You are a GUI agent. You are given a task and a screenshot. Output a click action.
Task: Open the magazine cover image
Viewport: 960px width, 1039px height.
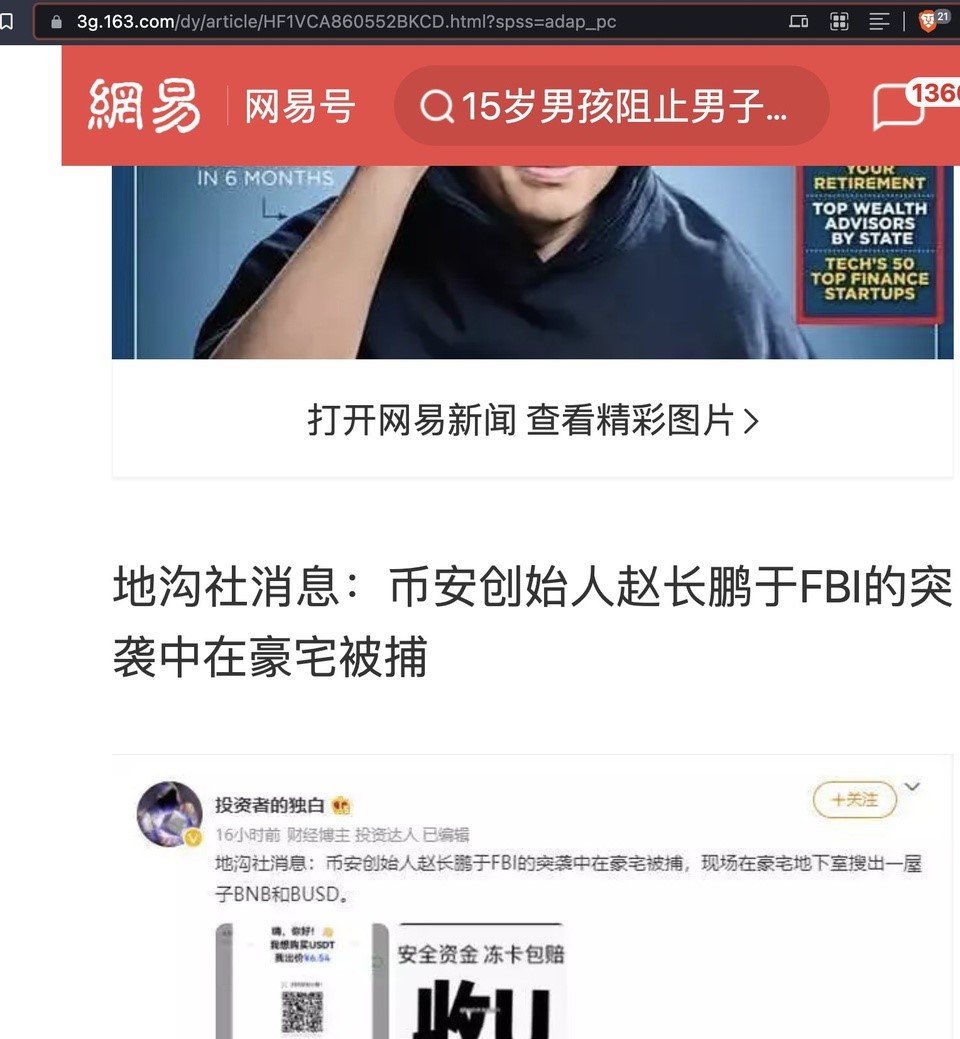[x=532, y=260]
